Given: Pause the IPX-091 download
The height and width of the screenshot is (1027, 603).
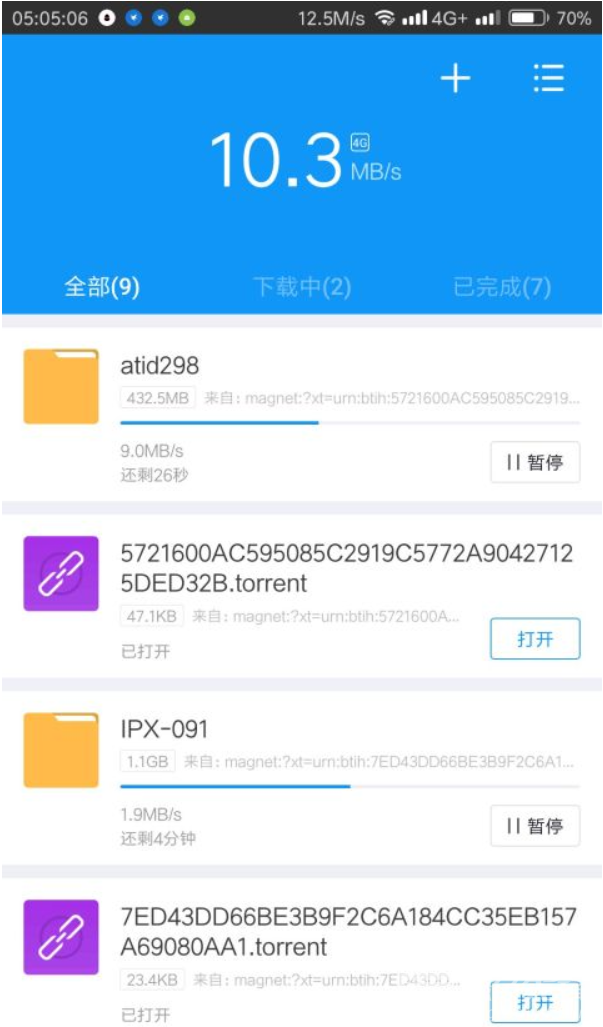Looking at the screenshot, I should (x=535, y=826).
